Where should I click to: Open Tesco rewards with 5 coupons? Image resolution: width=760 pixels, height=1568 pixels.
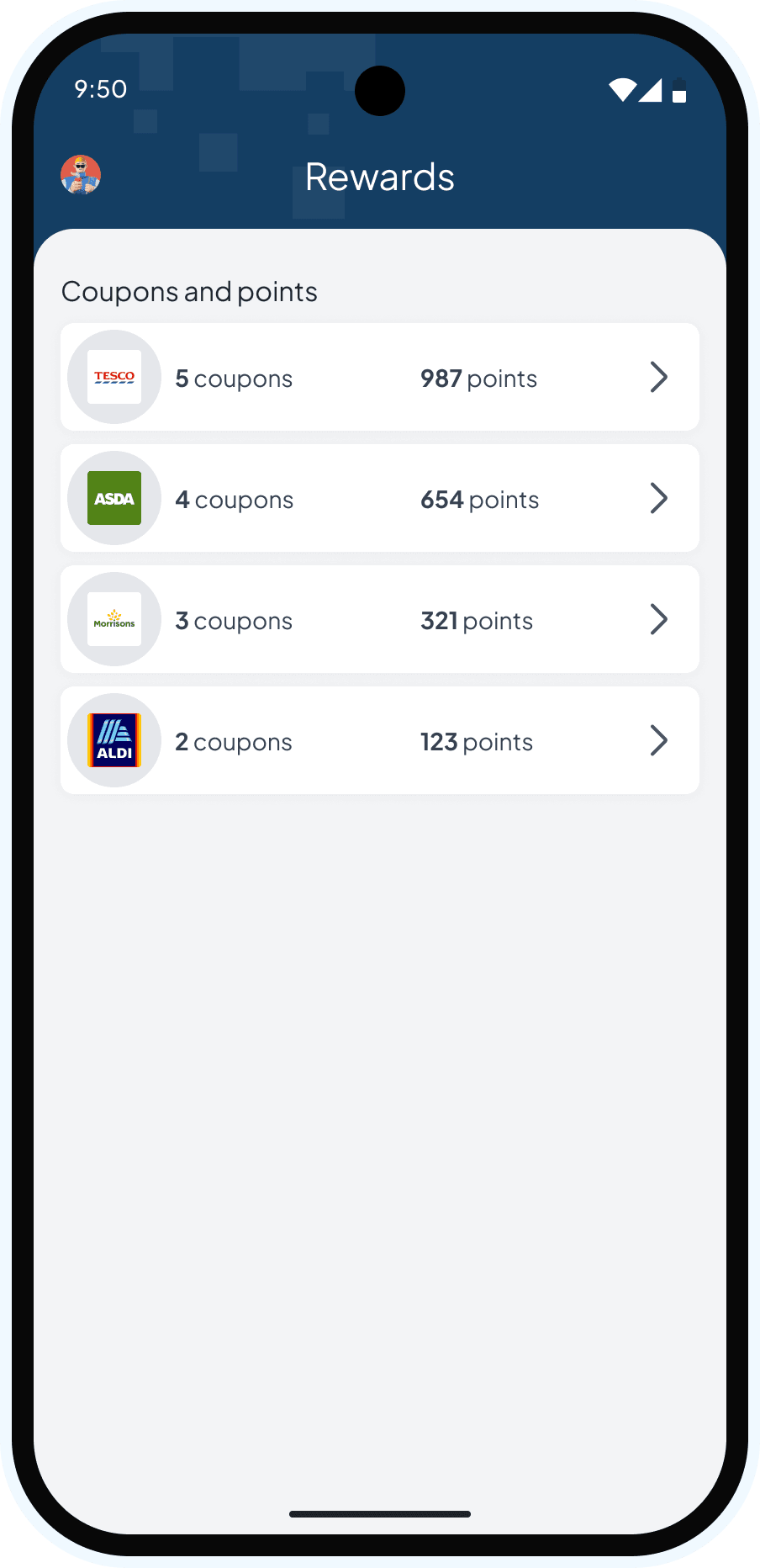379,378
